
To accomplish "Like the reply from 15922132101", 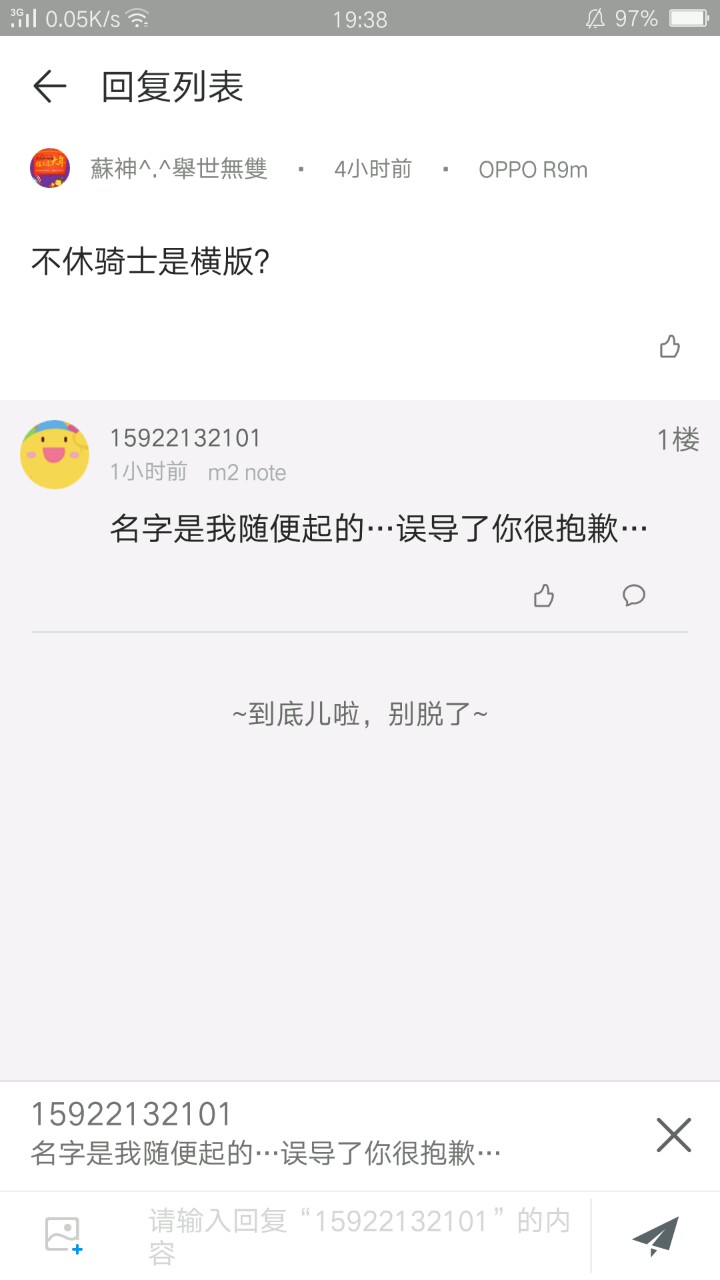I will click(x=544, y=596).
